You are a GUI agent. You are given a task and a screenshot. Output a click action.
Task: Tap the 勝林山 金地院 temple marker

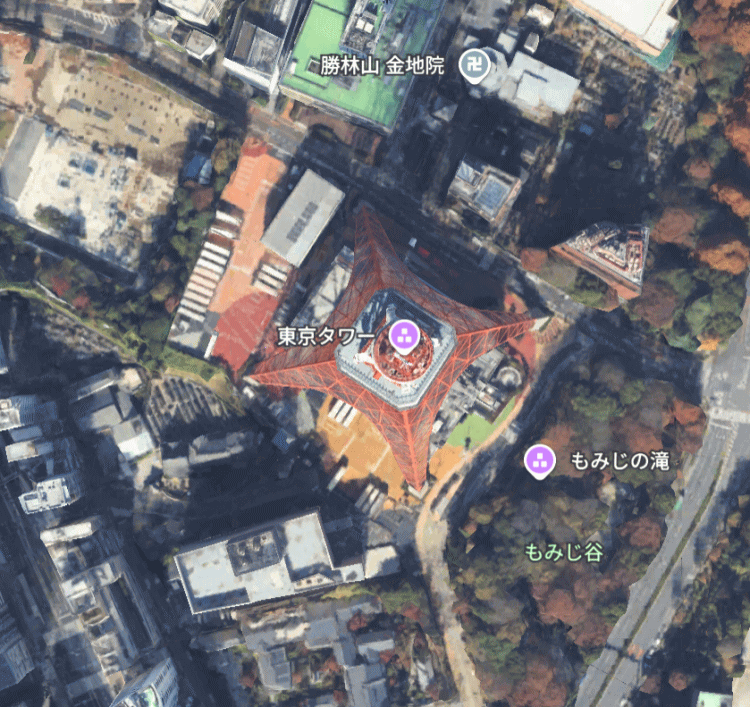(473, 66)
